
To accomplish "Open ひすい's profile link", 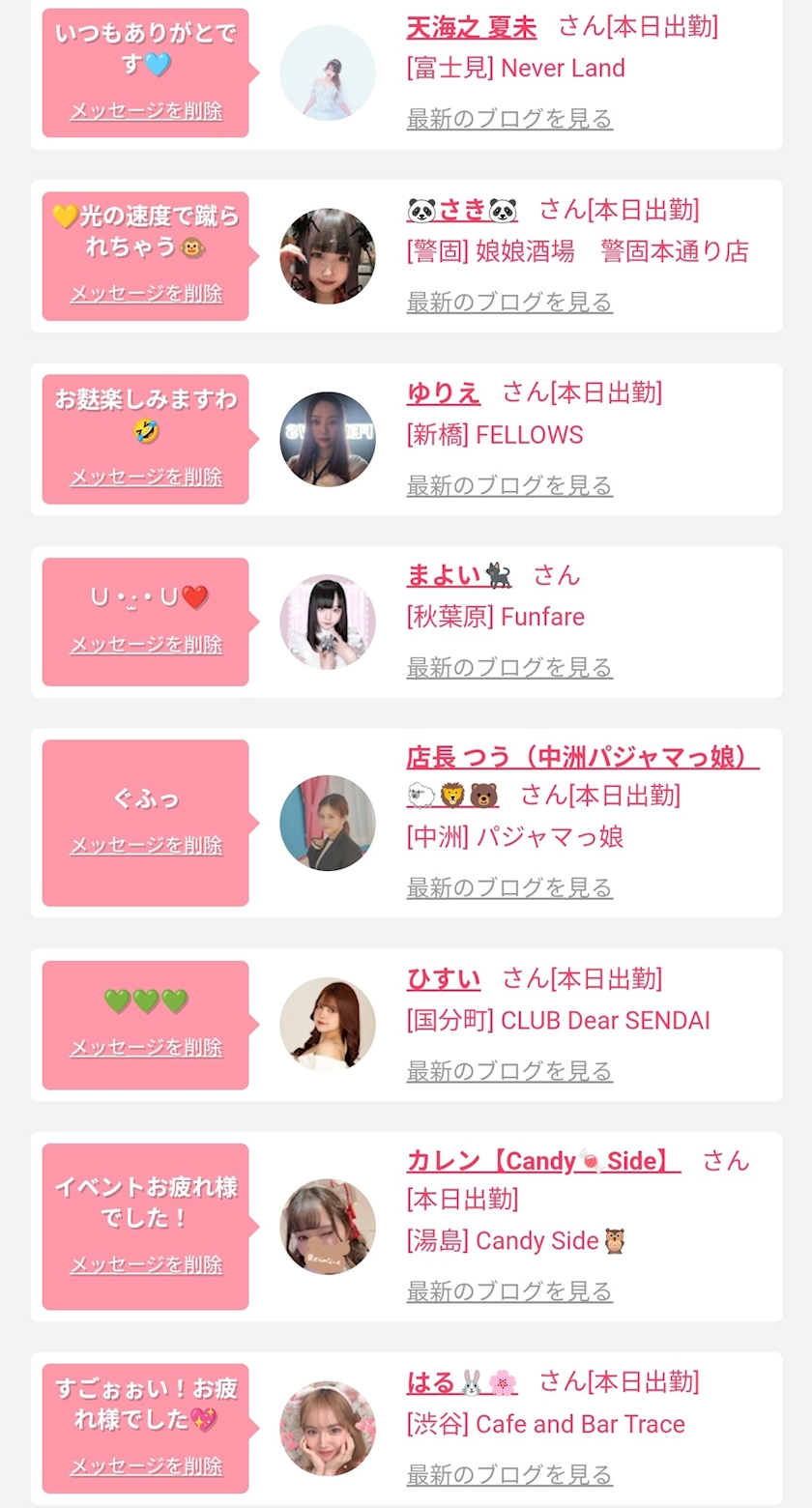I will pos(444,978).
